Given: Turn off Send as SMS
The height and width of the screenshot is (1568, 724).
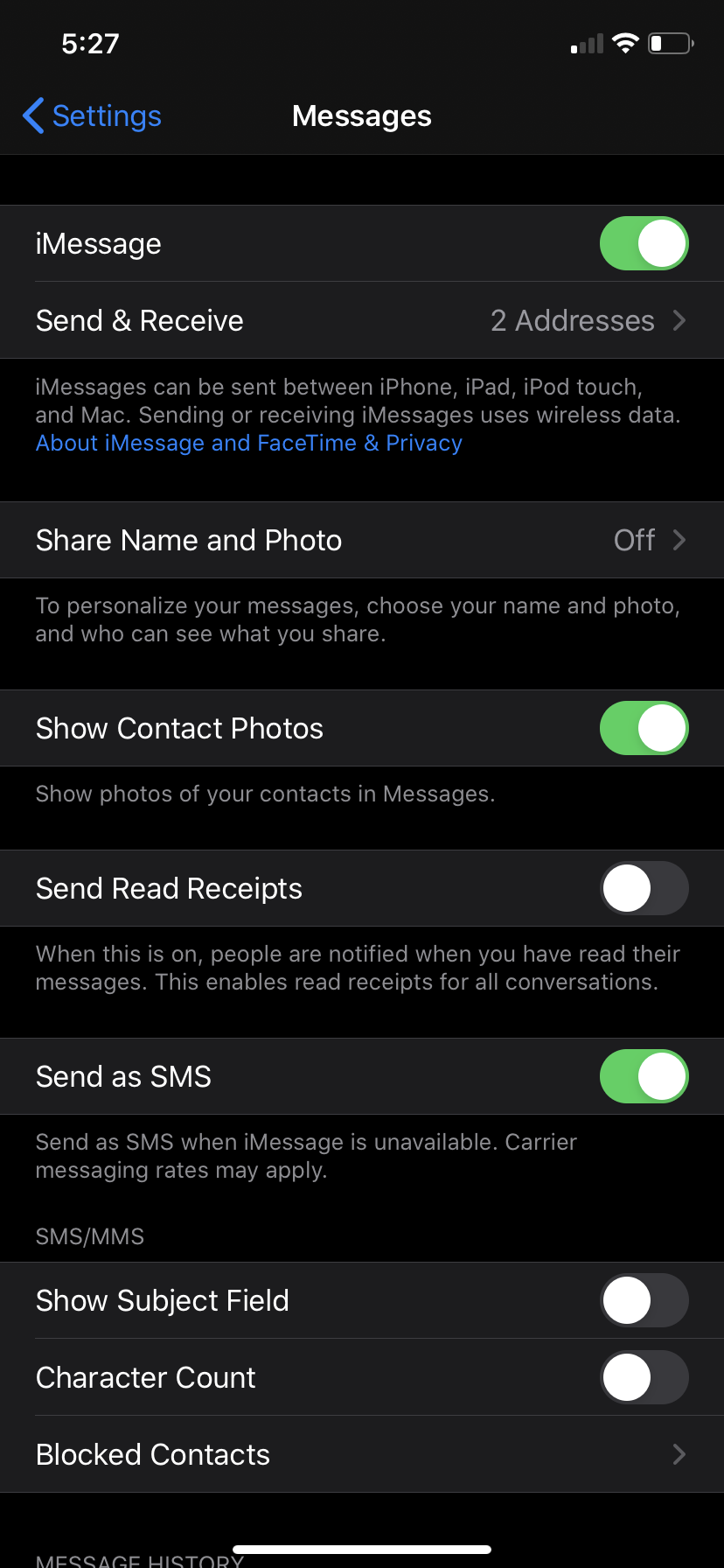Looking at the screenshot, I should [x=644, y=1076].
